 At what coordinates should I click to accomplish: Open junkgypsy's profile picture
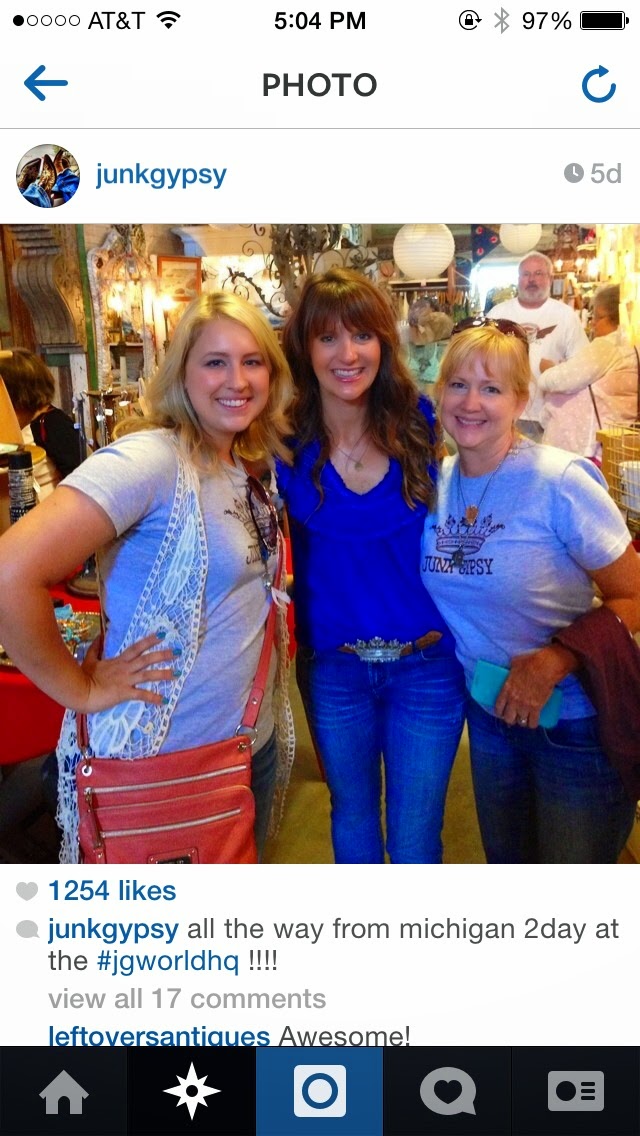pyautogui.click(x=48, y=175)
